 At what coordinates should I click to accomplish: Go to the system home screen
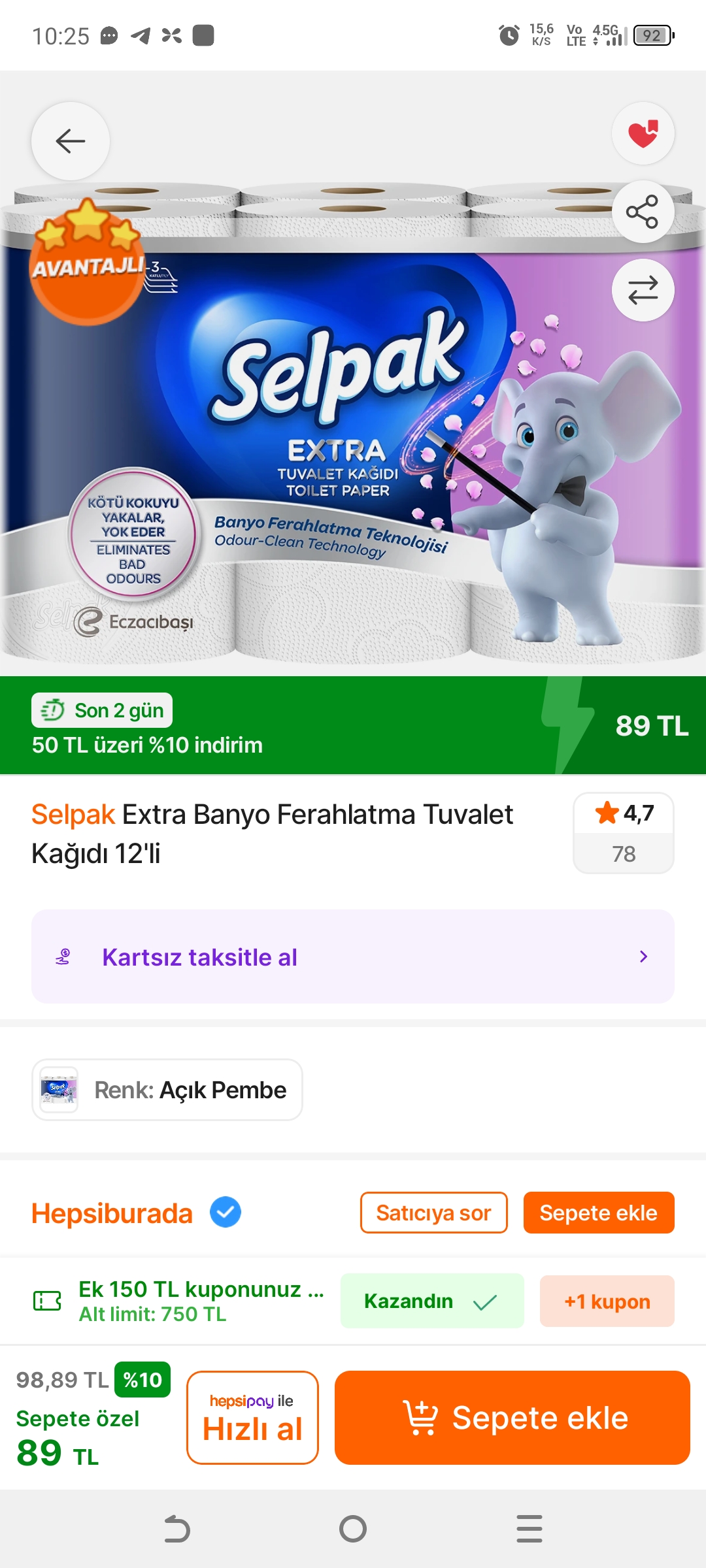(353, 1529)
